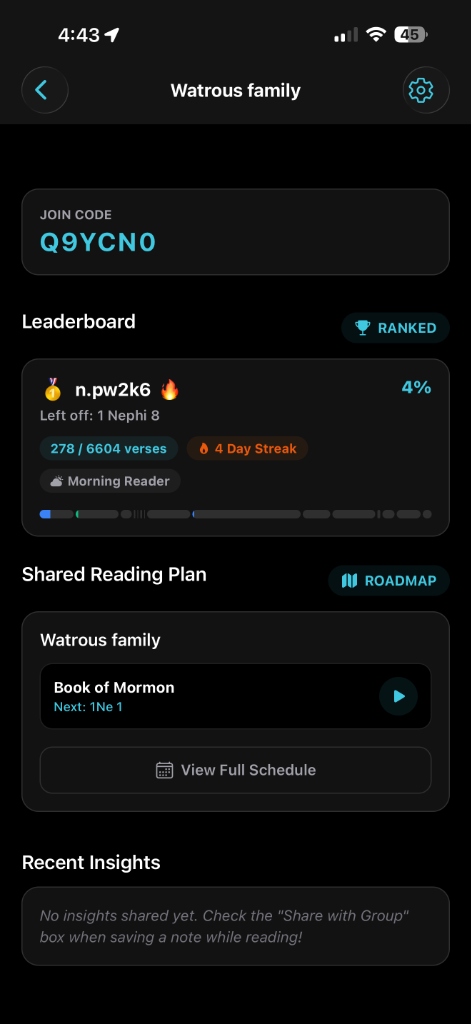Tap the Q9YCN0 join code card

coord(235,232)
